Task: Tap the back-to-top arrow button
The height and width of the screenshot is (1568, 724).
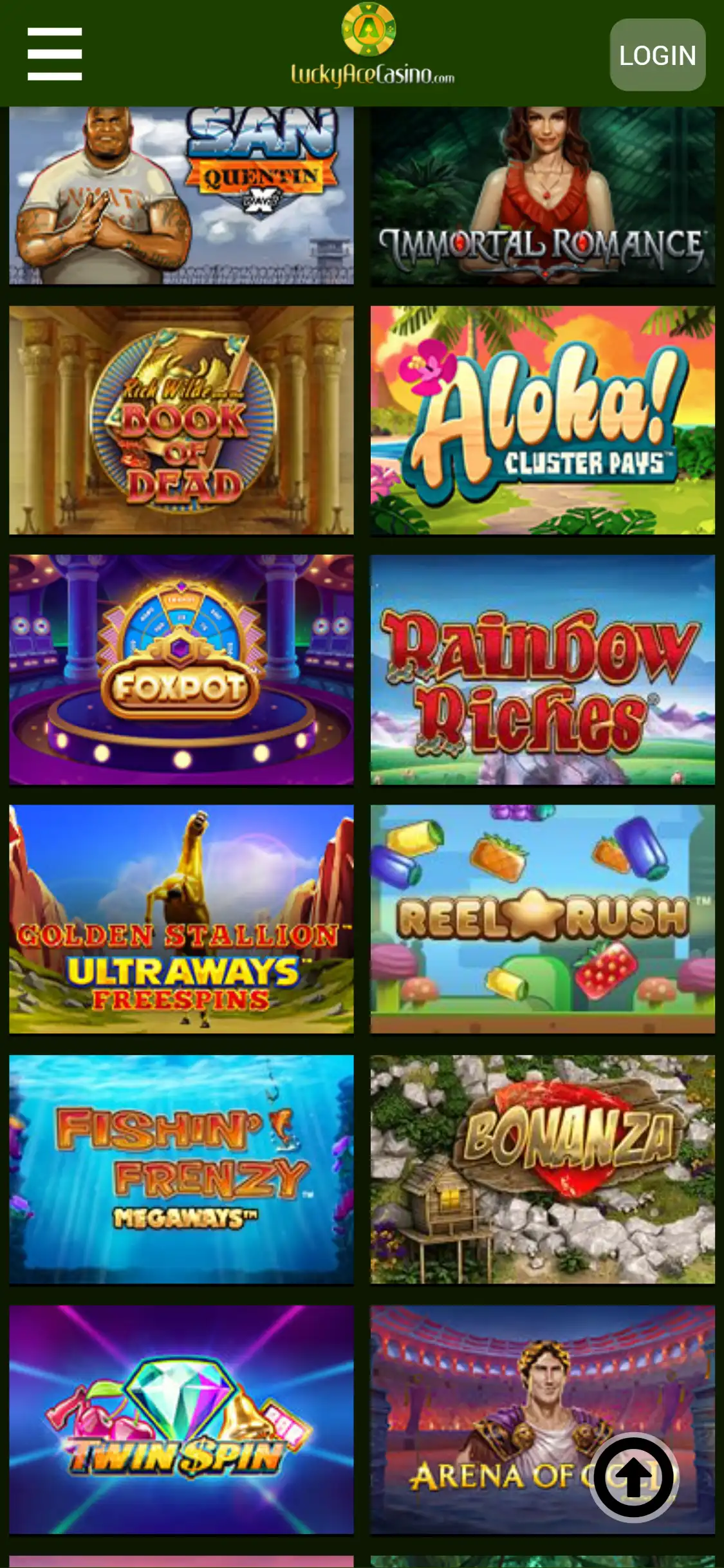Action: coord(634,1478)
